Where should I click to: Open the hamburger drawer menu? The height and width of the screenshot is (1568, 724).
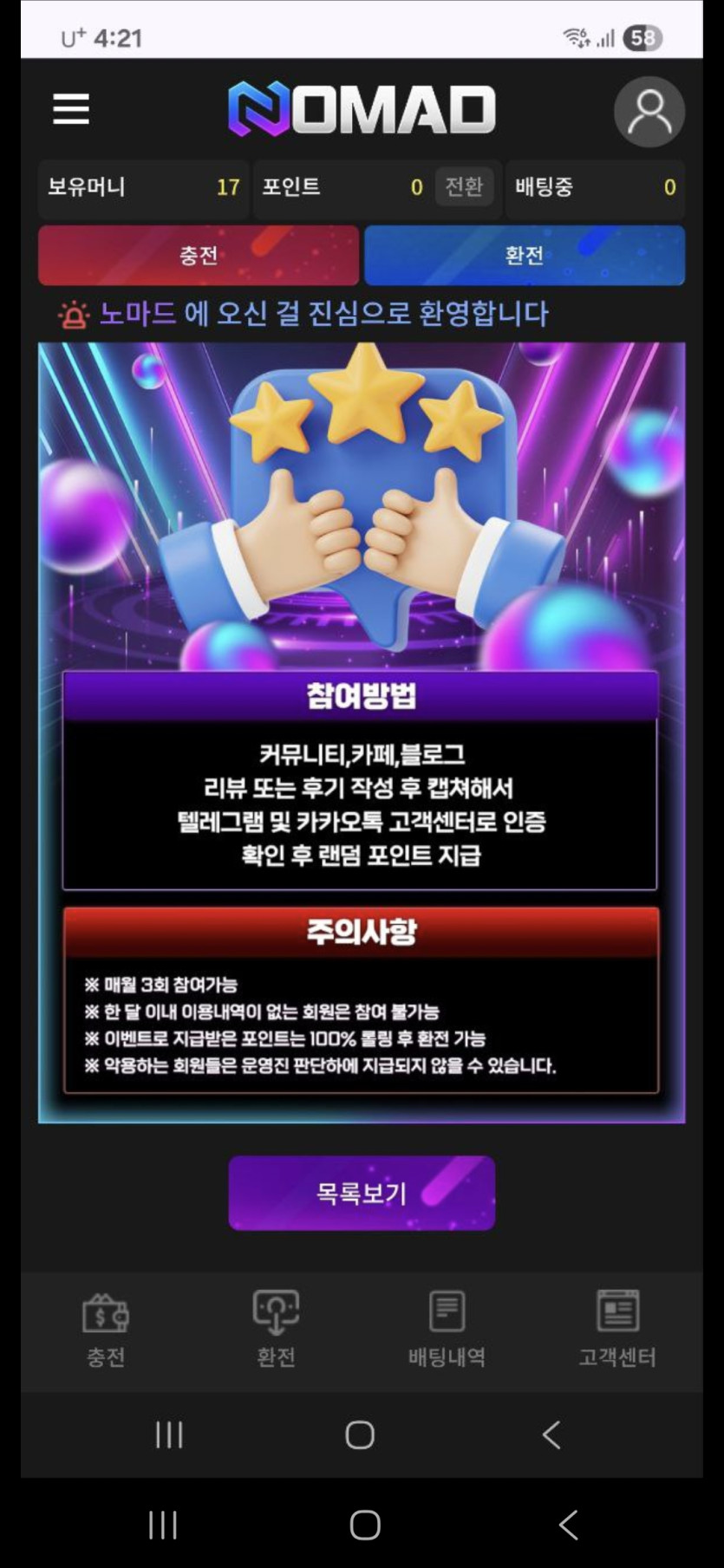(71, 109)
